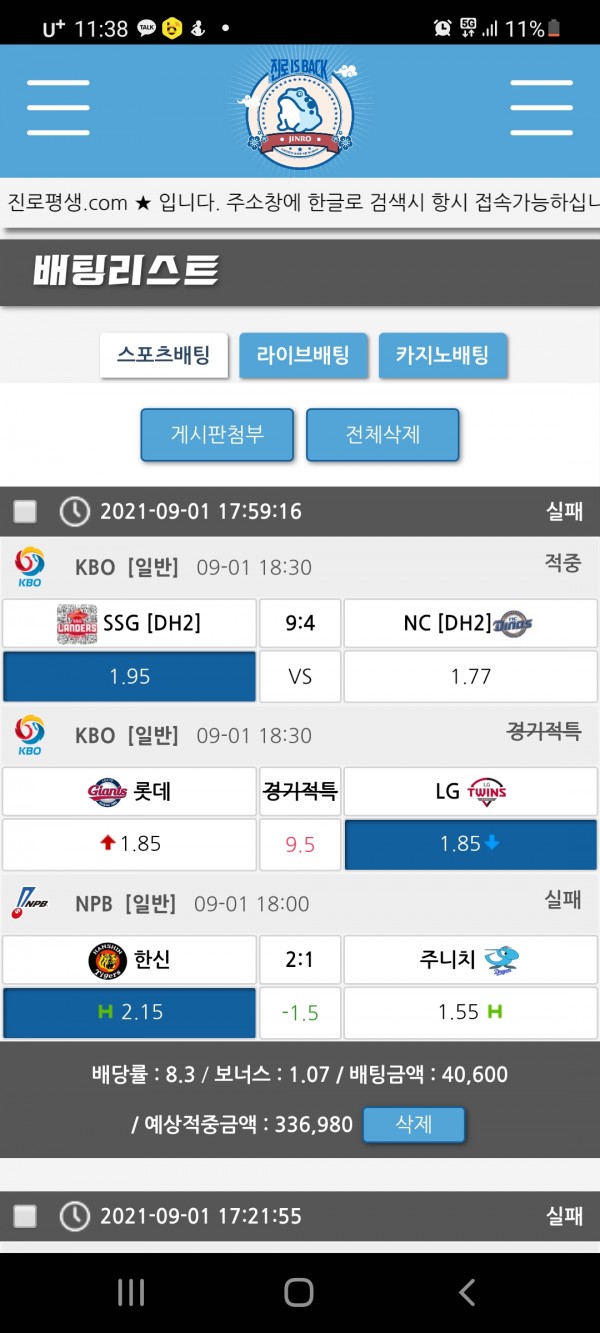Tap the 게시판첨부 button
Viewport: 600px width, 1333px height.
(217, 435)
